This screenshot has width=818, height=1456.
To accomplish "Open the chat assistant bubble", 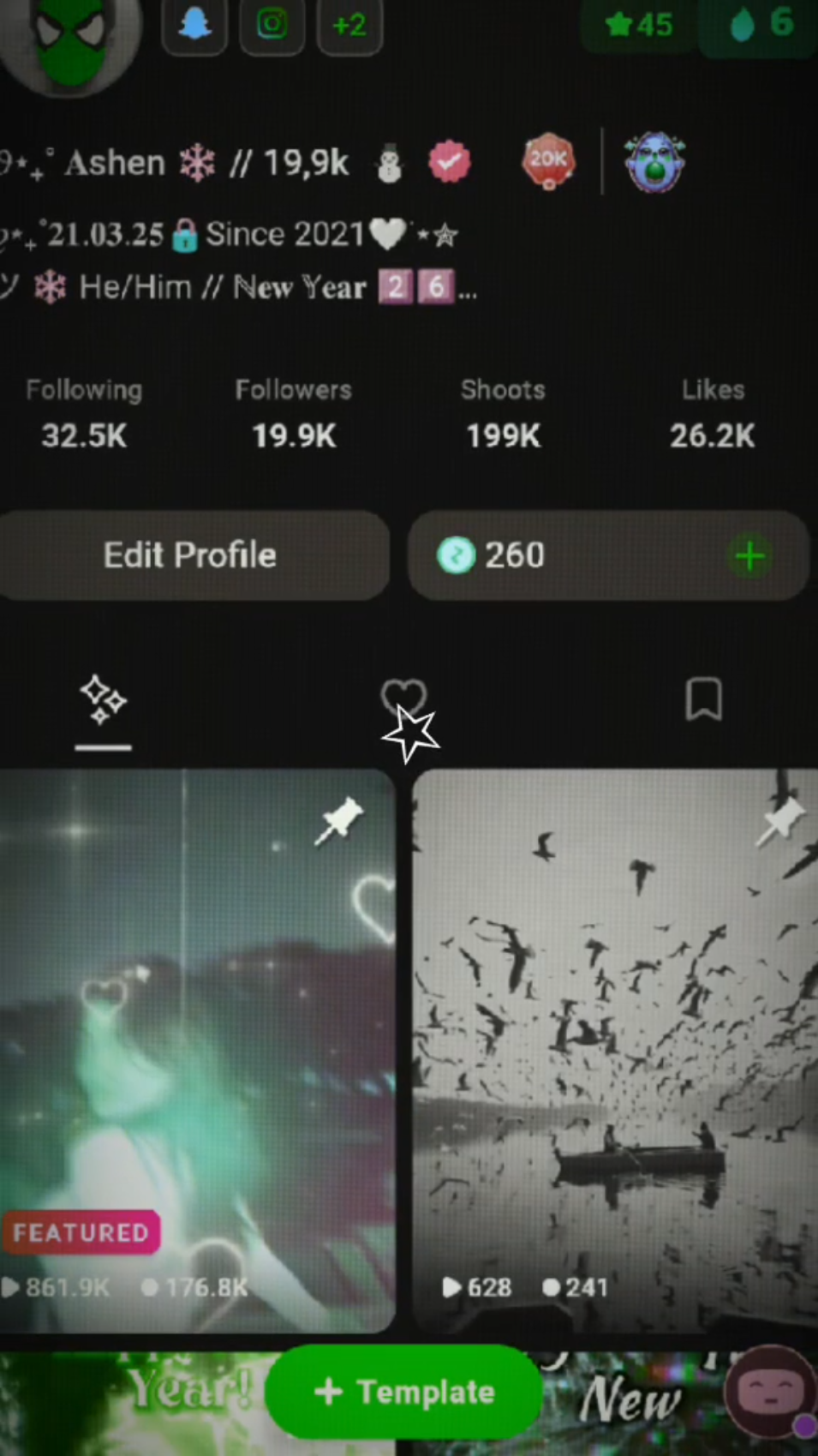I will [770, 1393].
